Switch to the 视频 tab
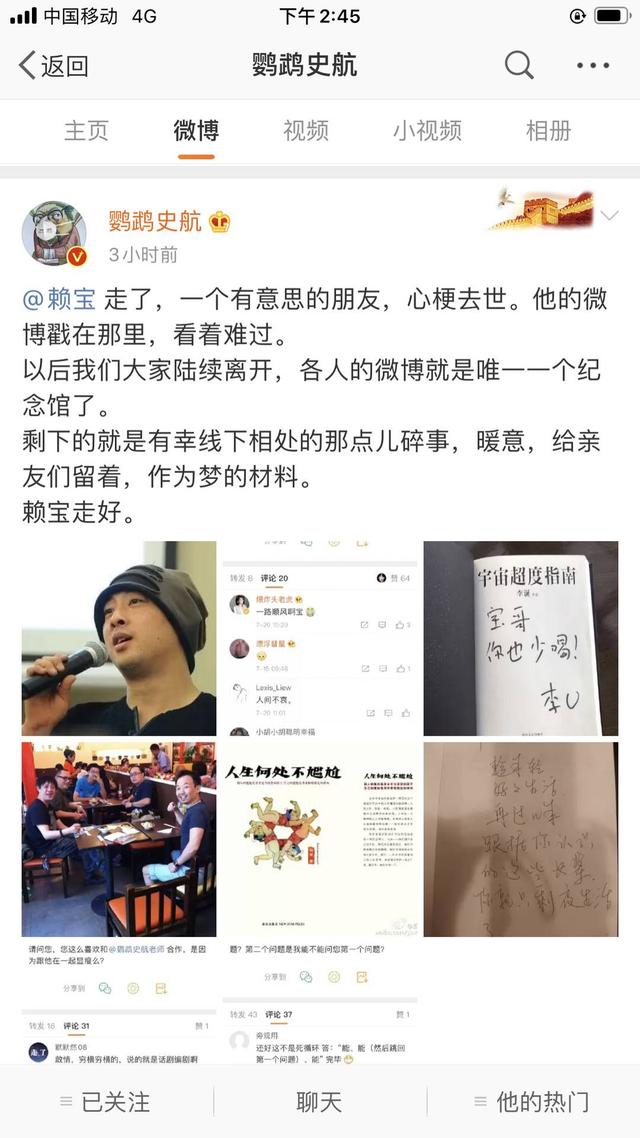 click(306, 130)
